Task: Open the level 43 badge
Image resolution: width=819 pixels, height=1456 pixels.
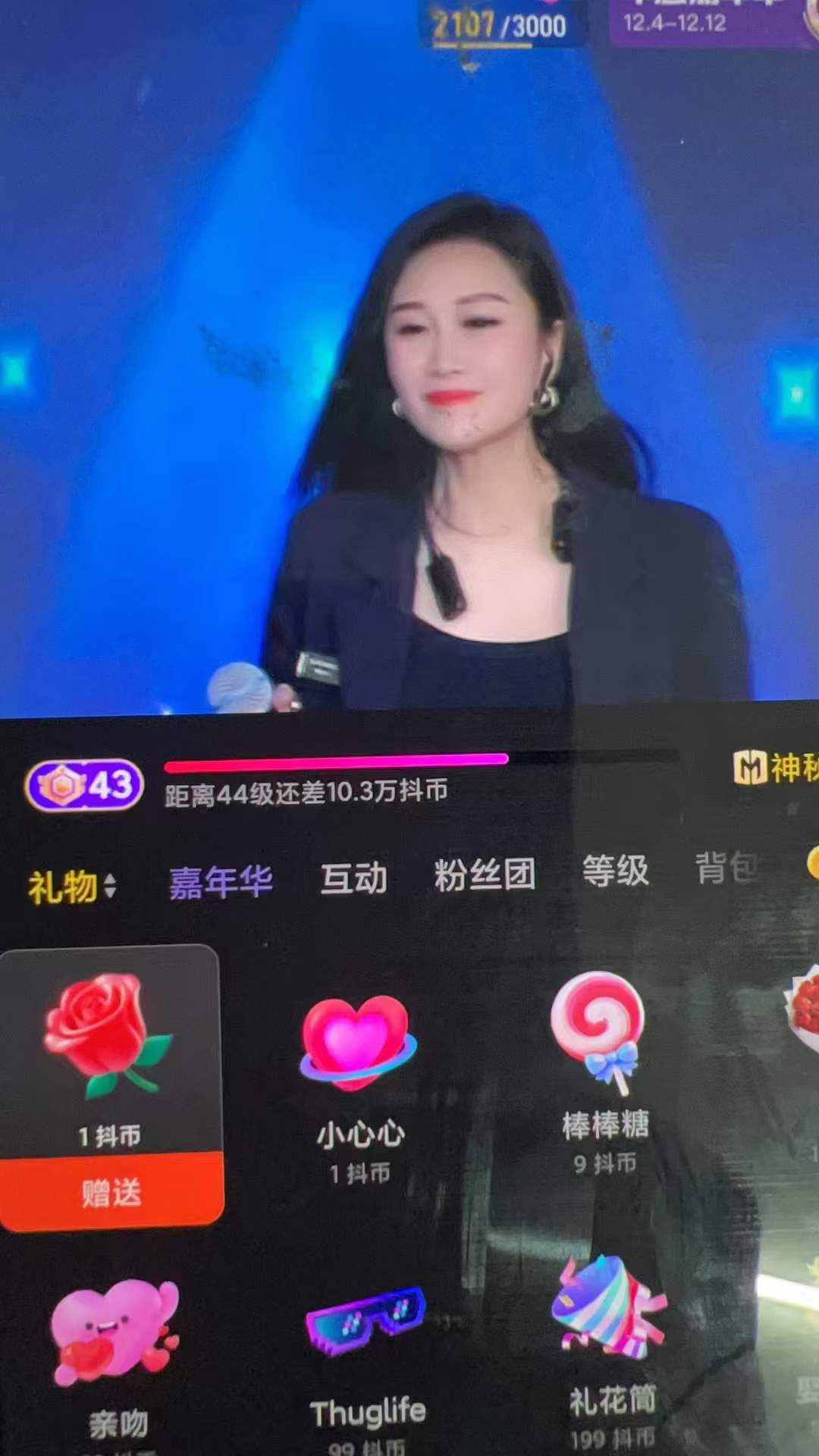Action: 84,786
